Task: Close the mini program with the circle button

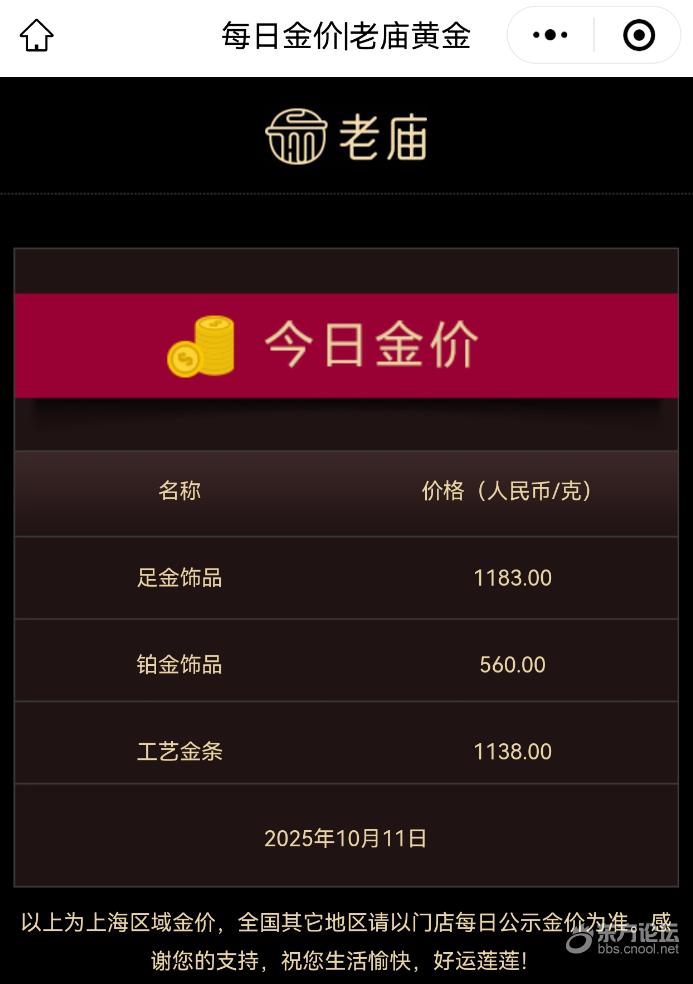Action: 638,36
